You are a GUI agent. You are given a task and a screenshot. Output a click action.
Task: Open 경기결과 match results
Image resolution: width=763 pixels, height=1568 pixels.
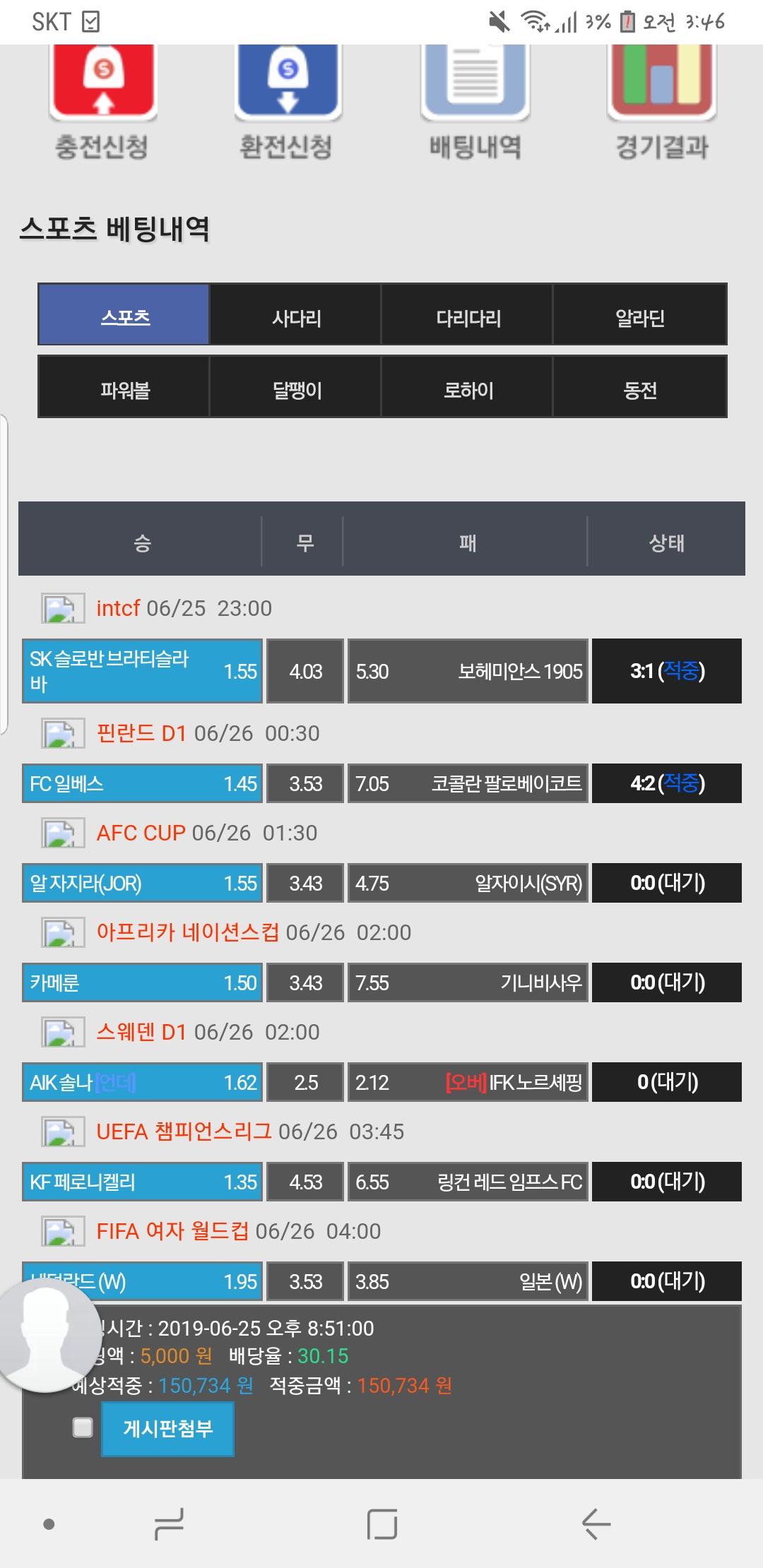point(662,99)
